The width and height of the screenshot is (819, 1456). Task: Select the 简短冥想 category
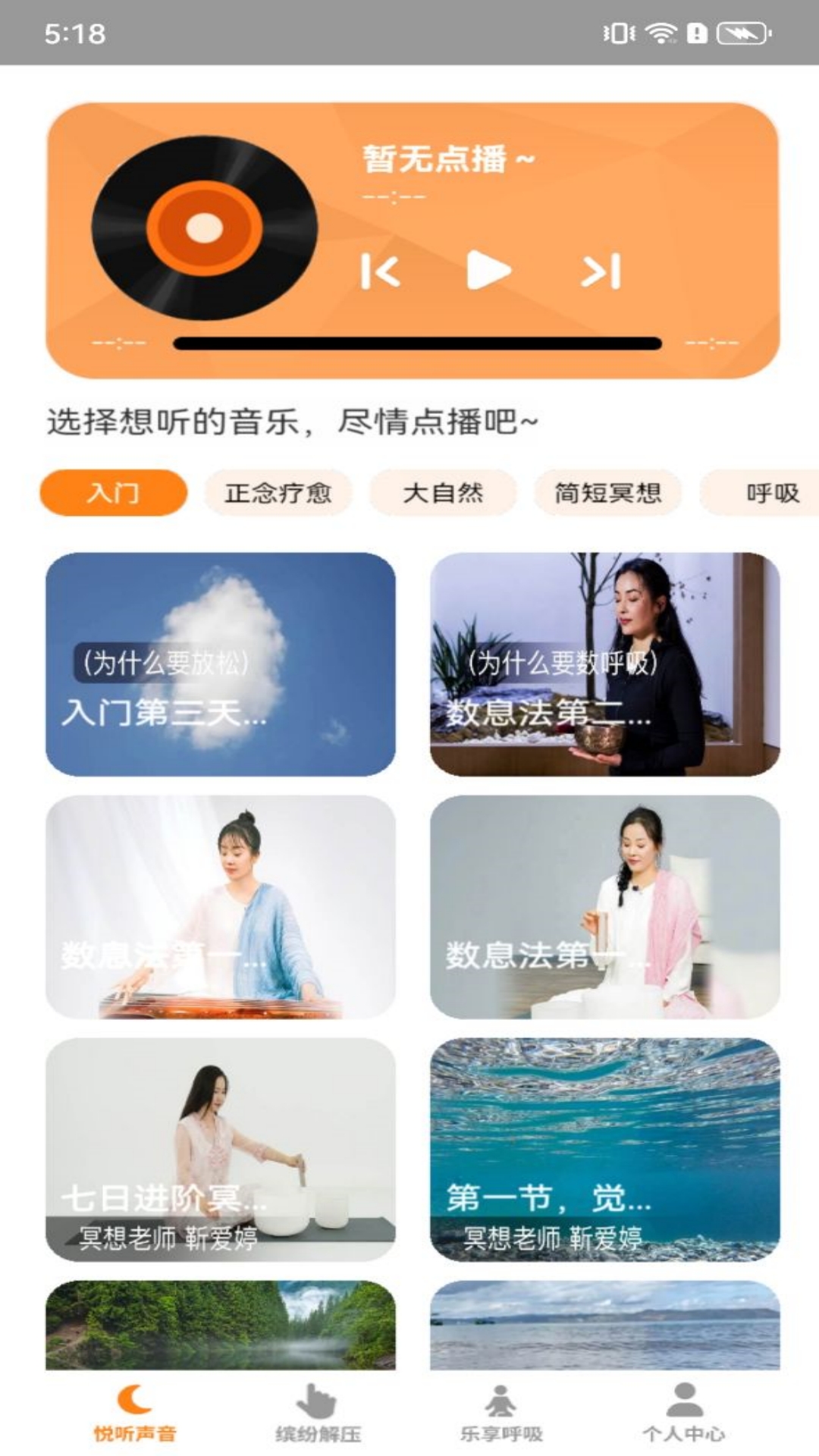607,493
